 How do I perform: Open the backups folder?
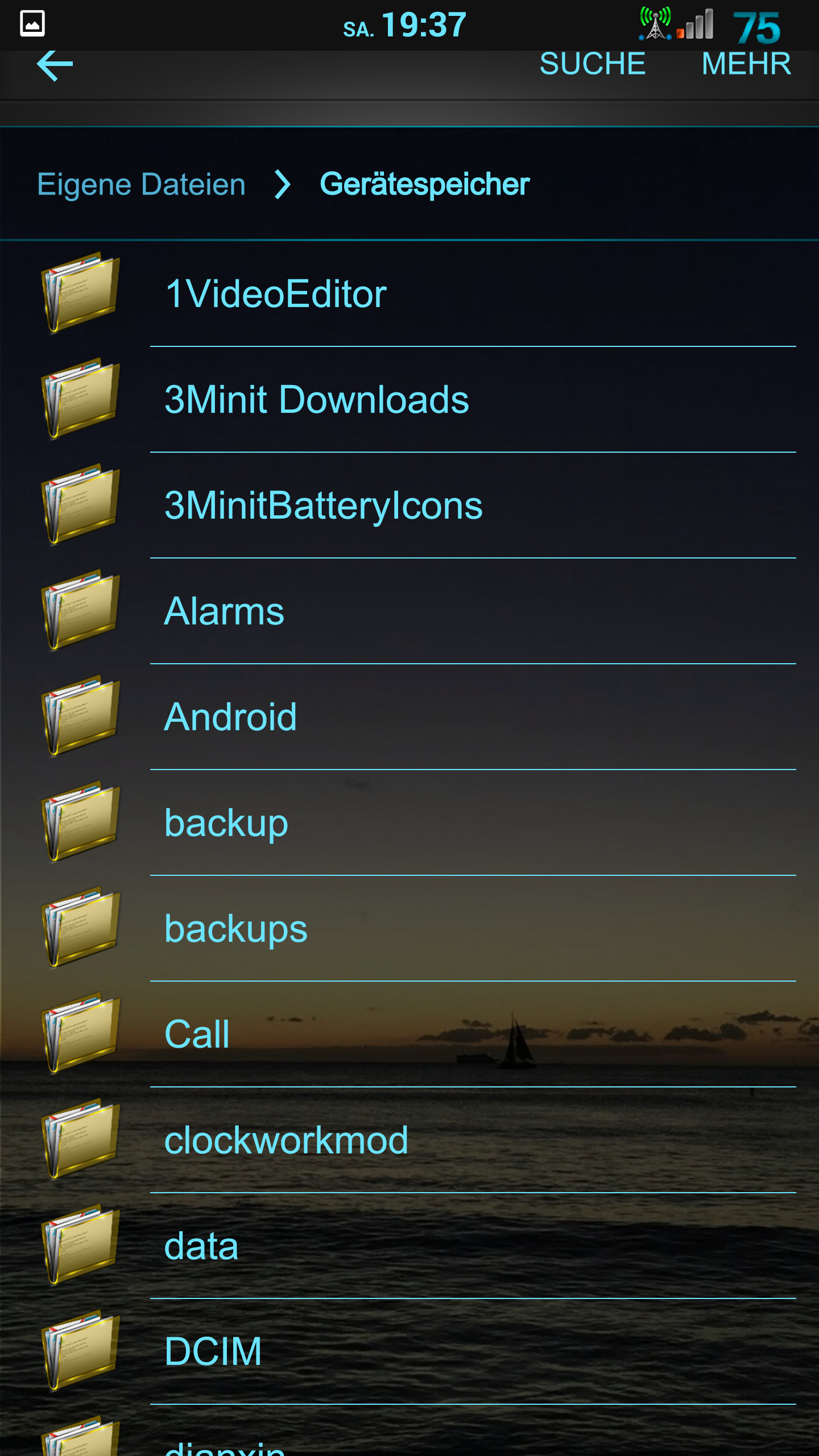(409, 929)
